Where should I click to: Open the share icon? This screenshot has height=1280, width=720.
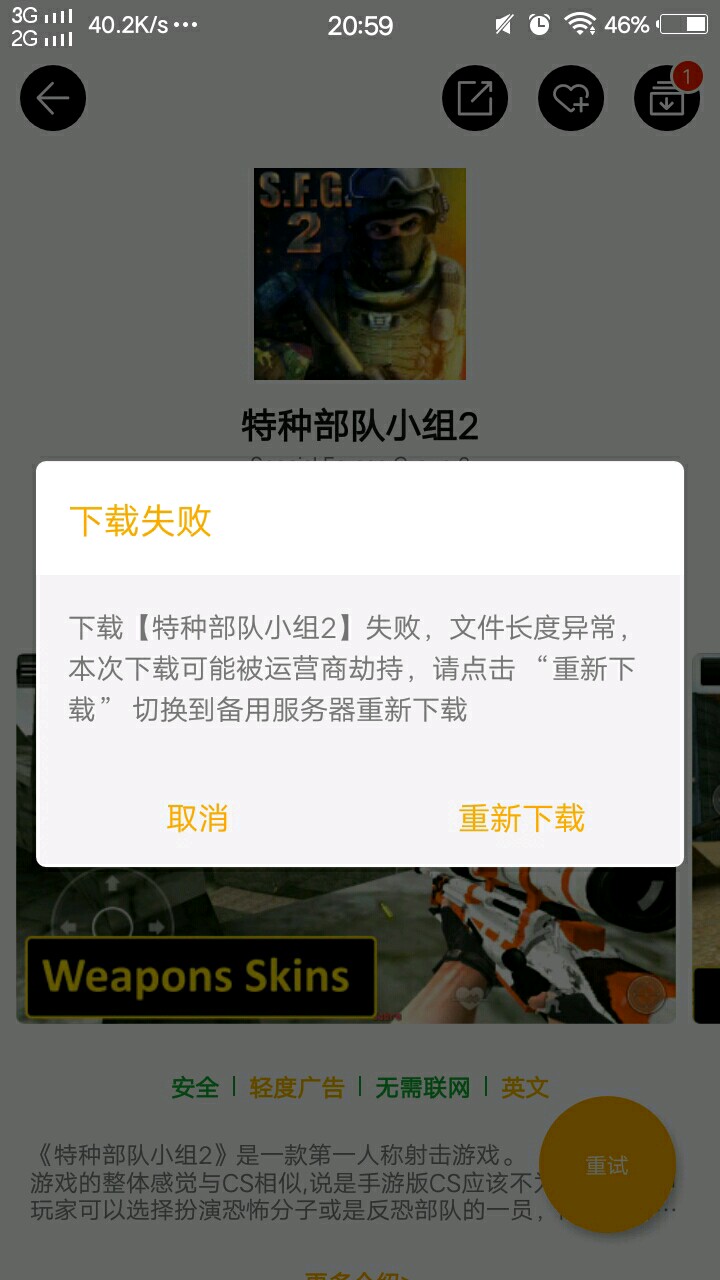pos(475,98)
